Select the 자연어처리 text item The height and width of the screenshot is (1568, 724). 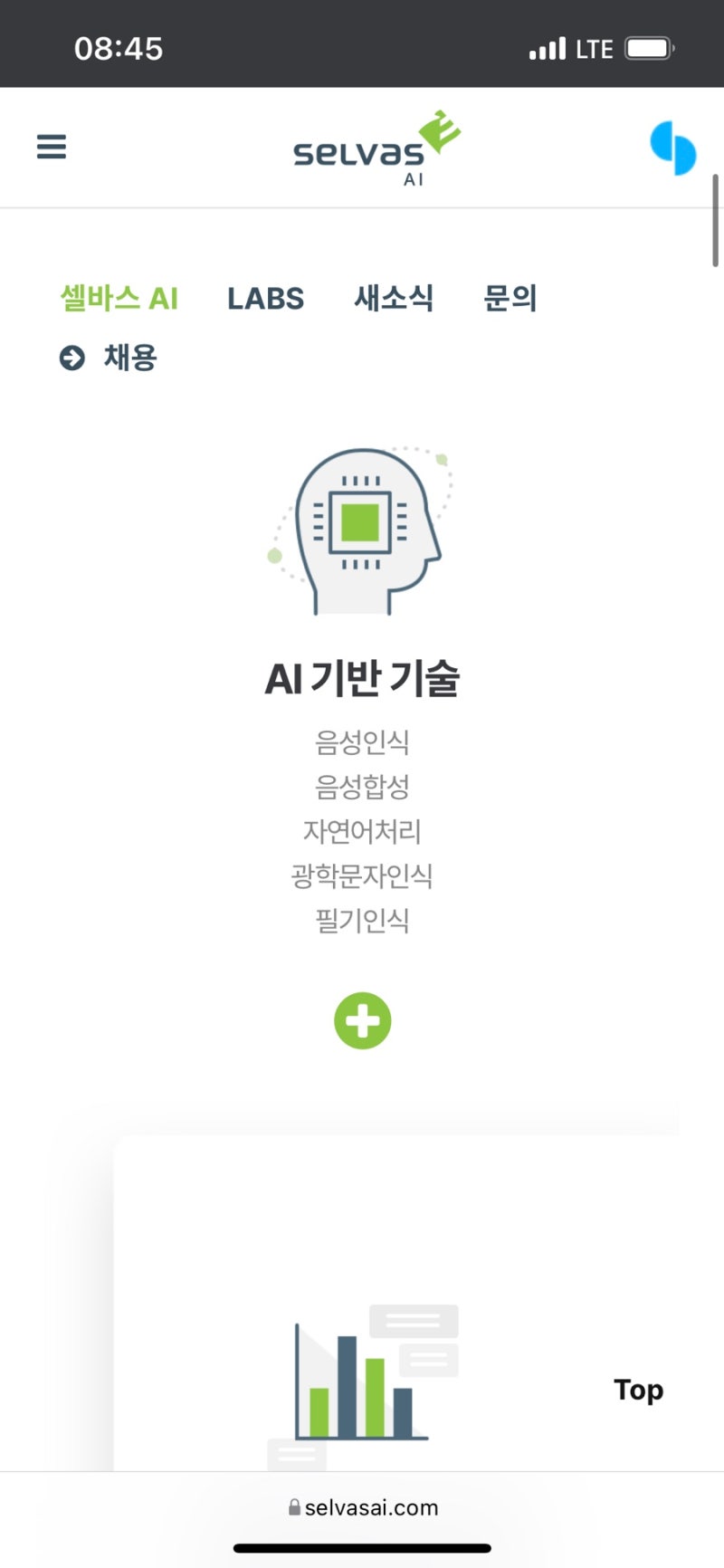pyautogui.click(x=362, y=829)
